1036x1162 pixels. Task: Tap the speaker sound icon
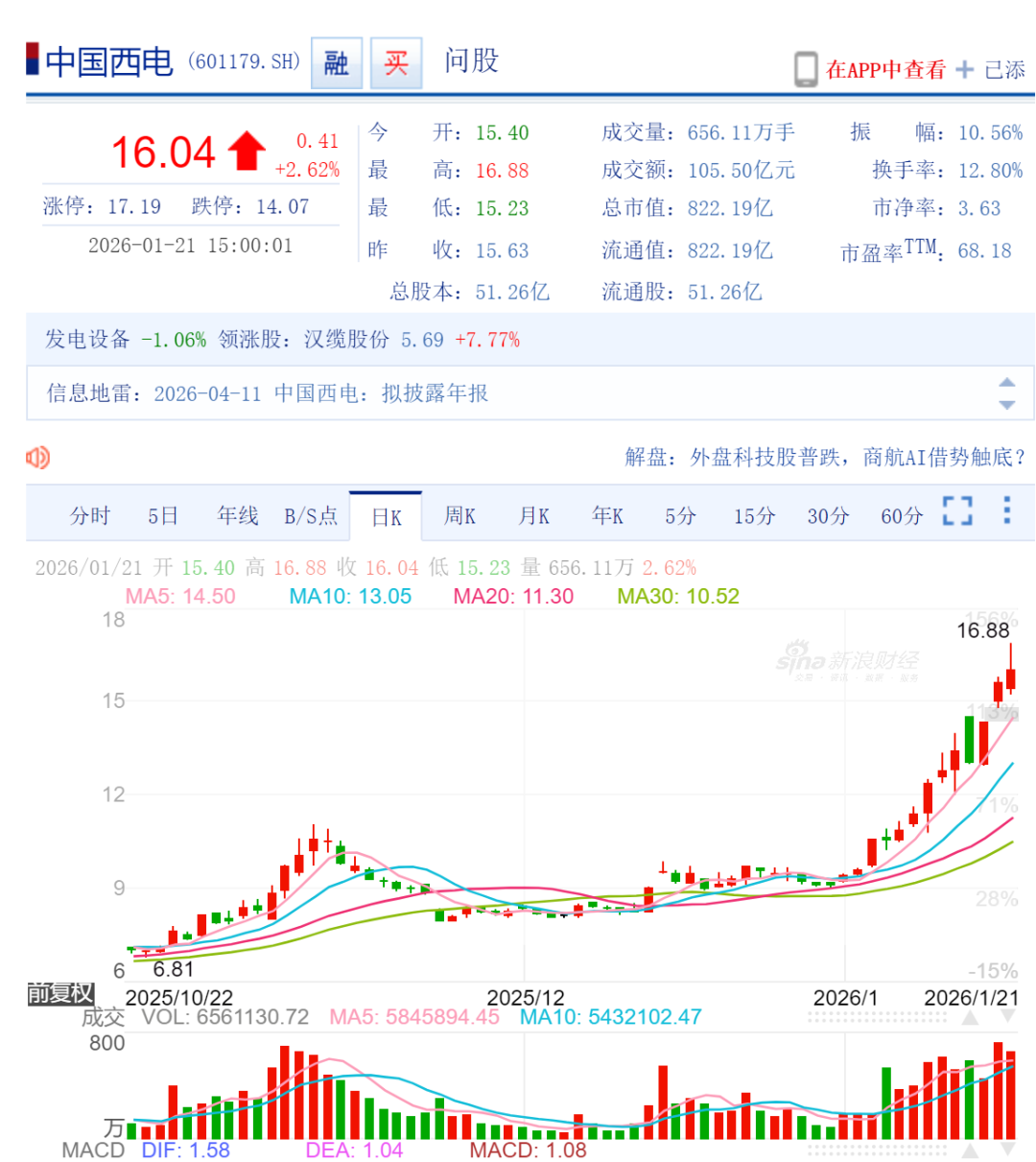pos(38,458)
